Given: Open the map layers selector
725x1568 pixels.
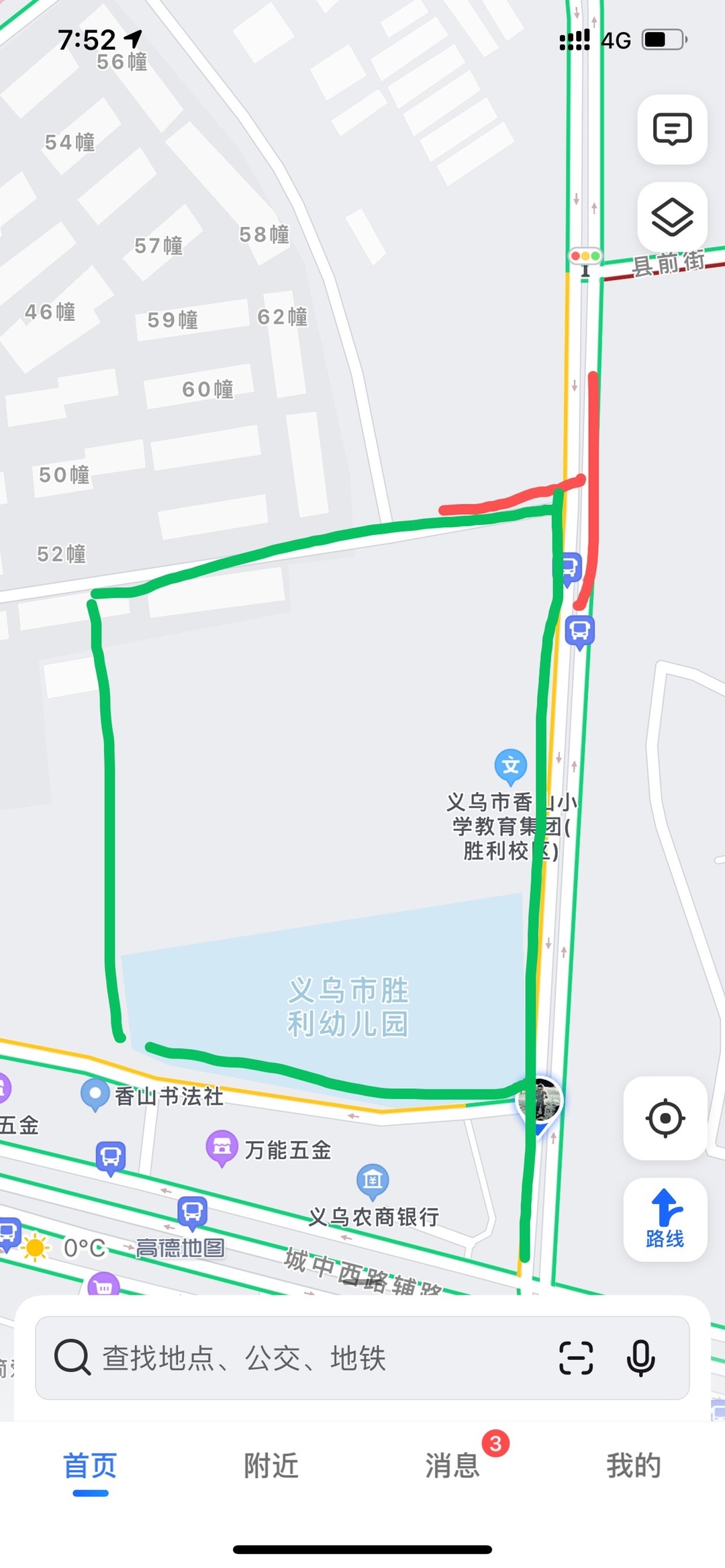Looking at the screenshot, I should [x=672, y=217].
